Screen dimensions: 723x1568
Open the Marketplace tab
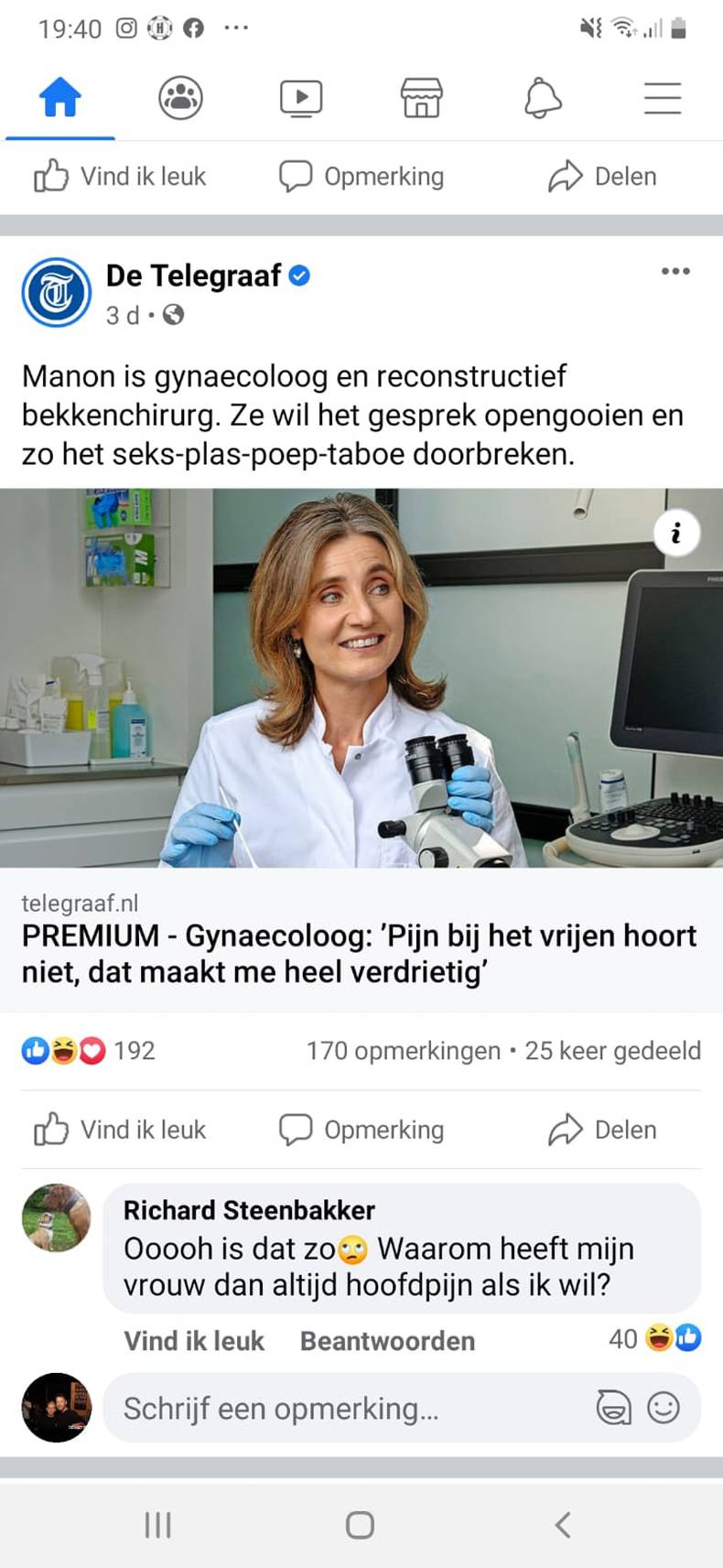(421, 98)
